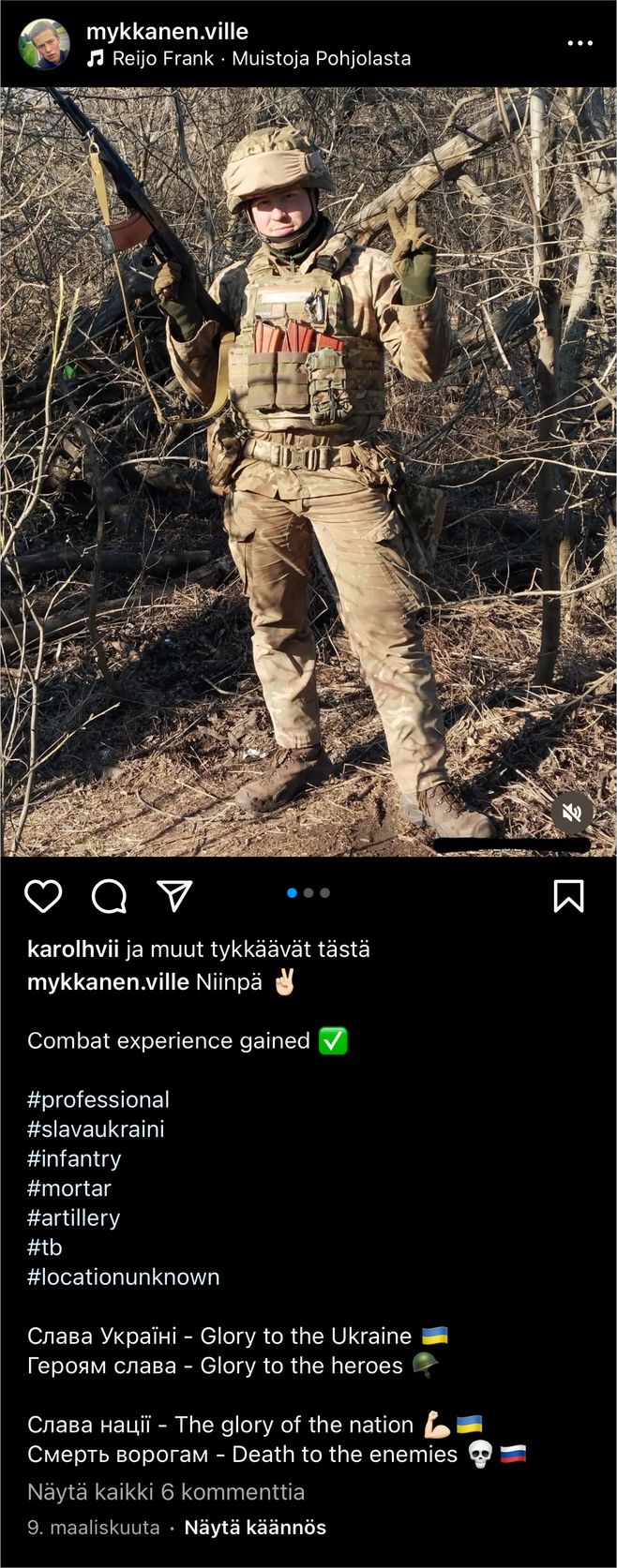Screen dimensions: 617x1568
Task: Save post with the bookmark icon
Action: point(568,896)
